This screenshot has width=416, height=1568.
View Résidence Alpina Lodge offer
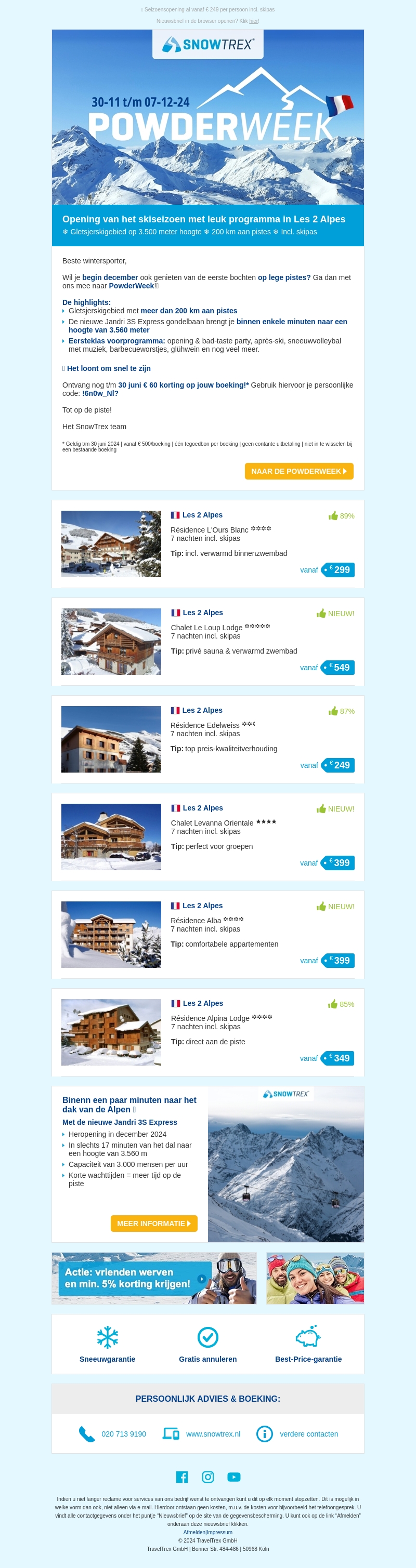[210, 1018]
